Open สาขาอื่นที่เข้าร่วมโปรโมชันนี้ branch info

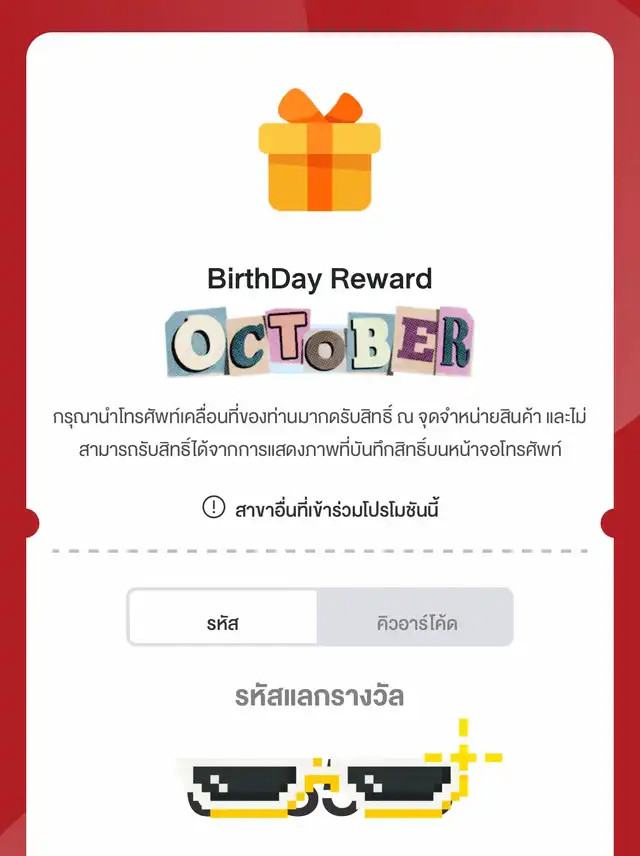(x=321, y=509)
